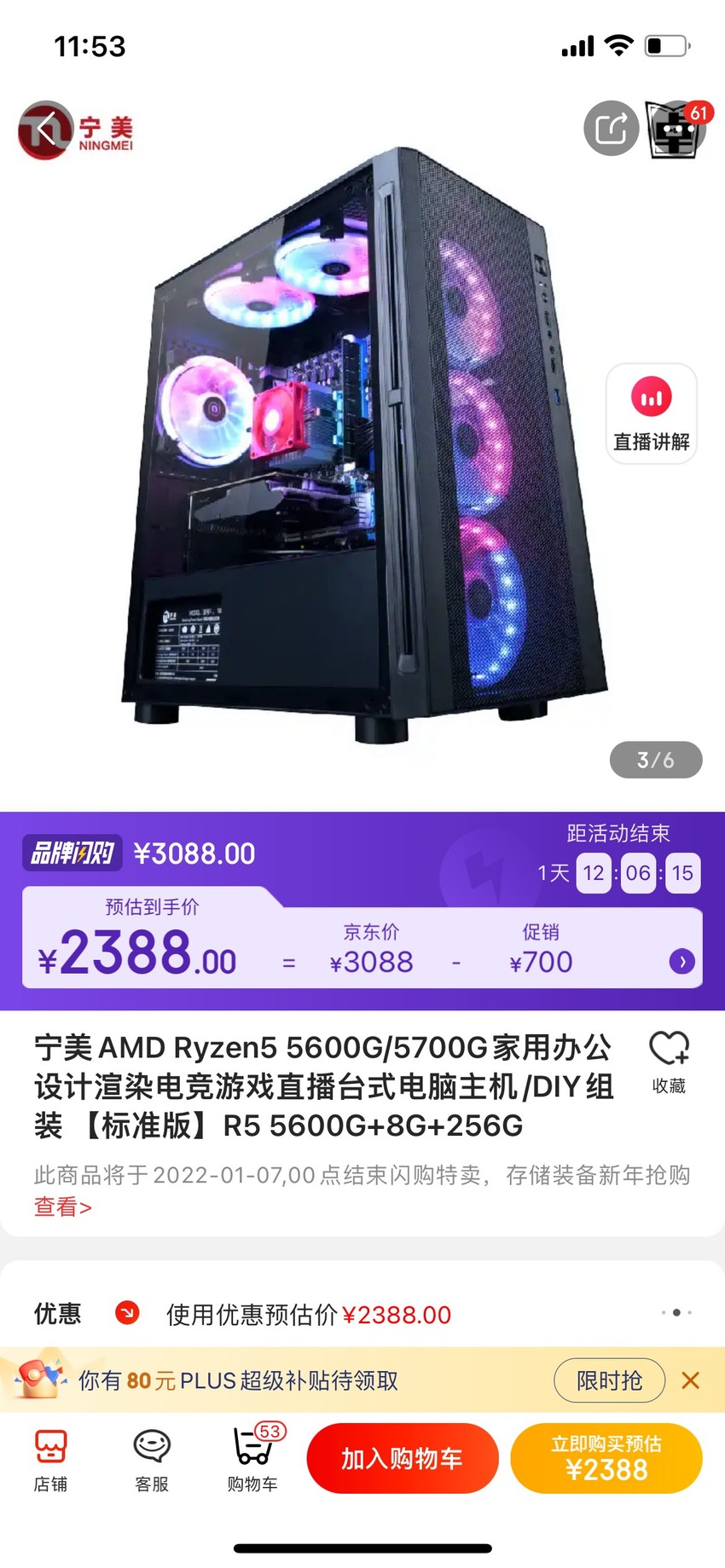The height and width of the screenshot is (1568, 725).
Task: Buy now at estimated ¥2388
Action: 606,1458
